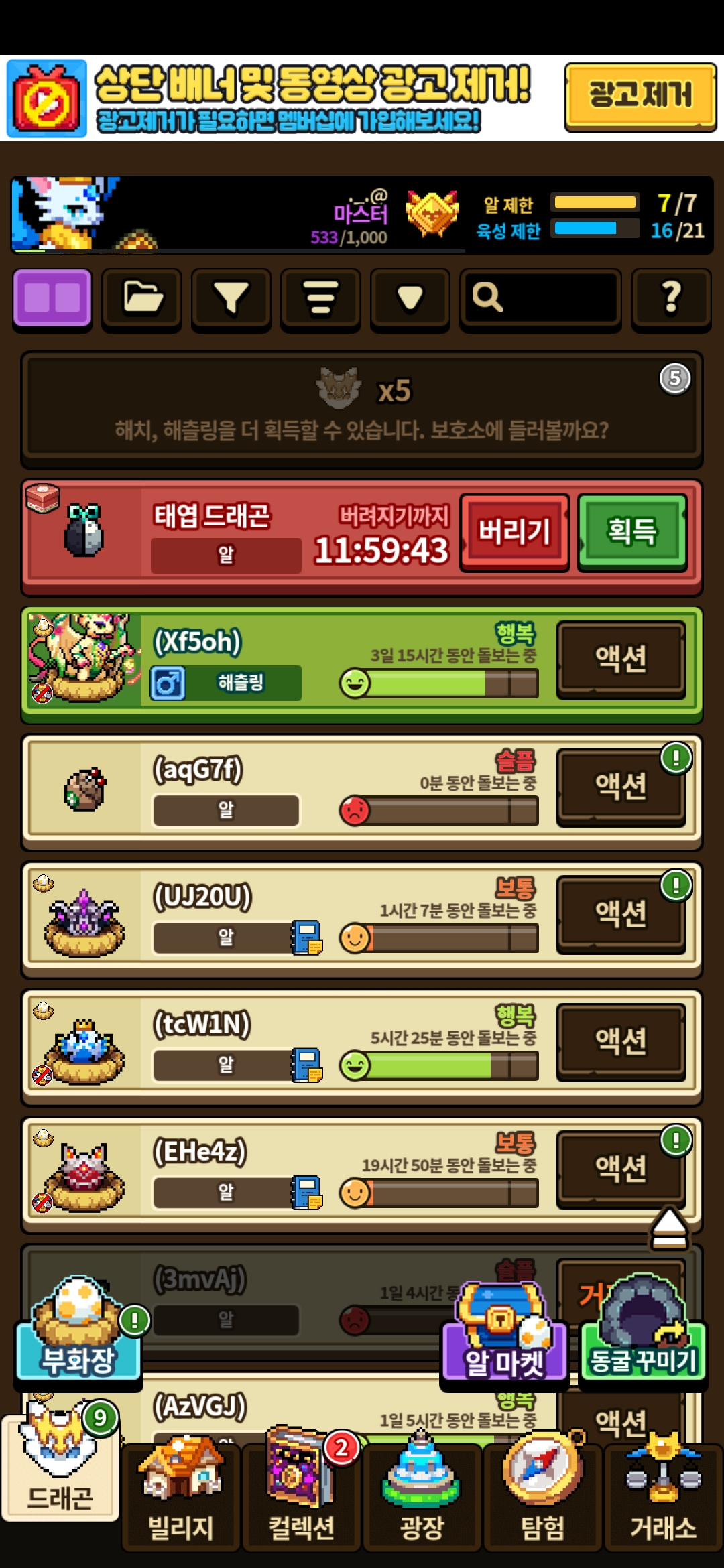Screen dimensions: 724x1568
Task: Open the folder icon in the toolbar
Action: [141, 298]
